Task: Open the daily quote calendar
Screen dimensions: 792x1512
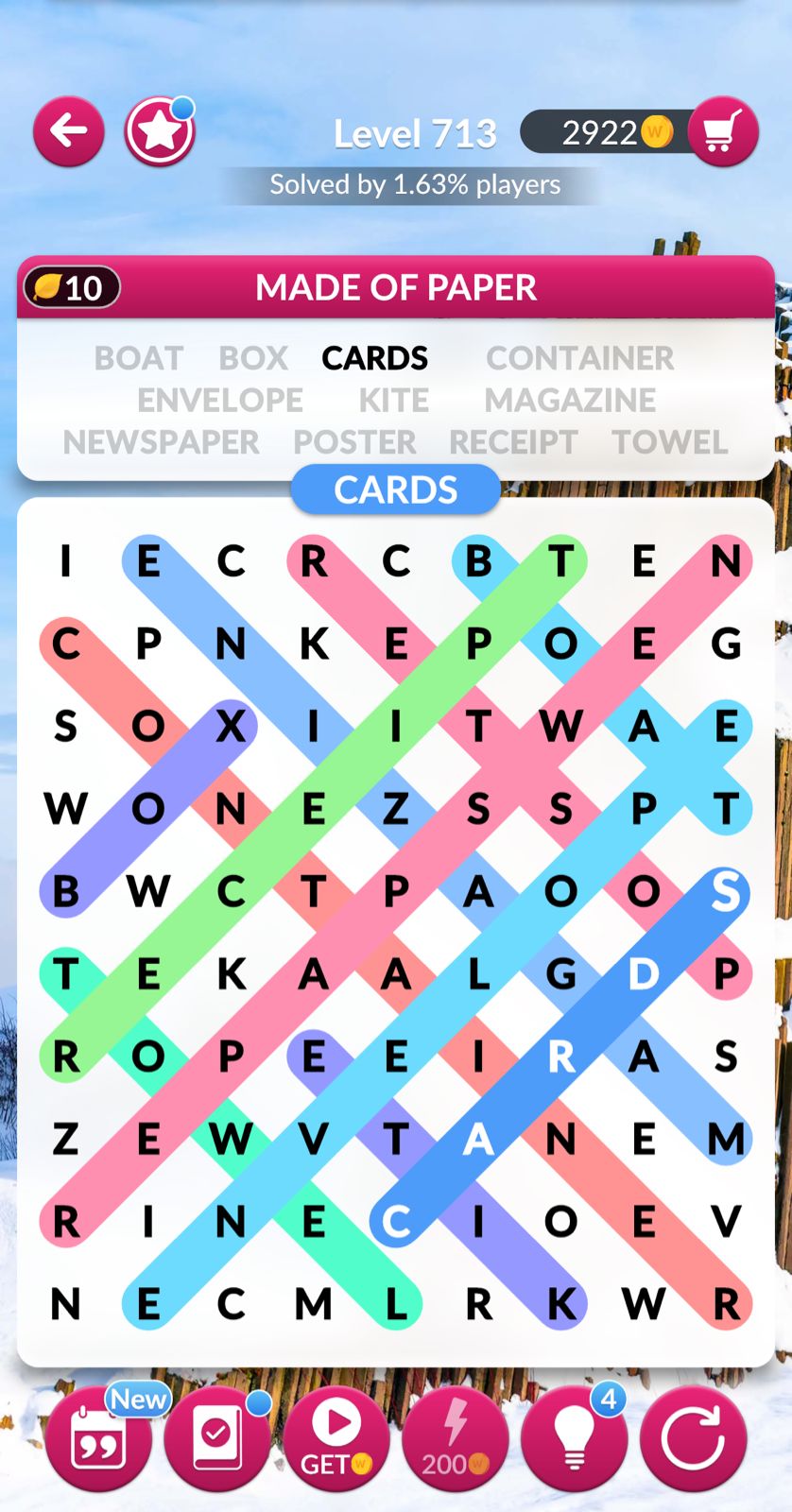Action: pos(98,1439)
